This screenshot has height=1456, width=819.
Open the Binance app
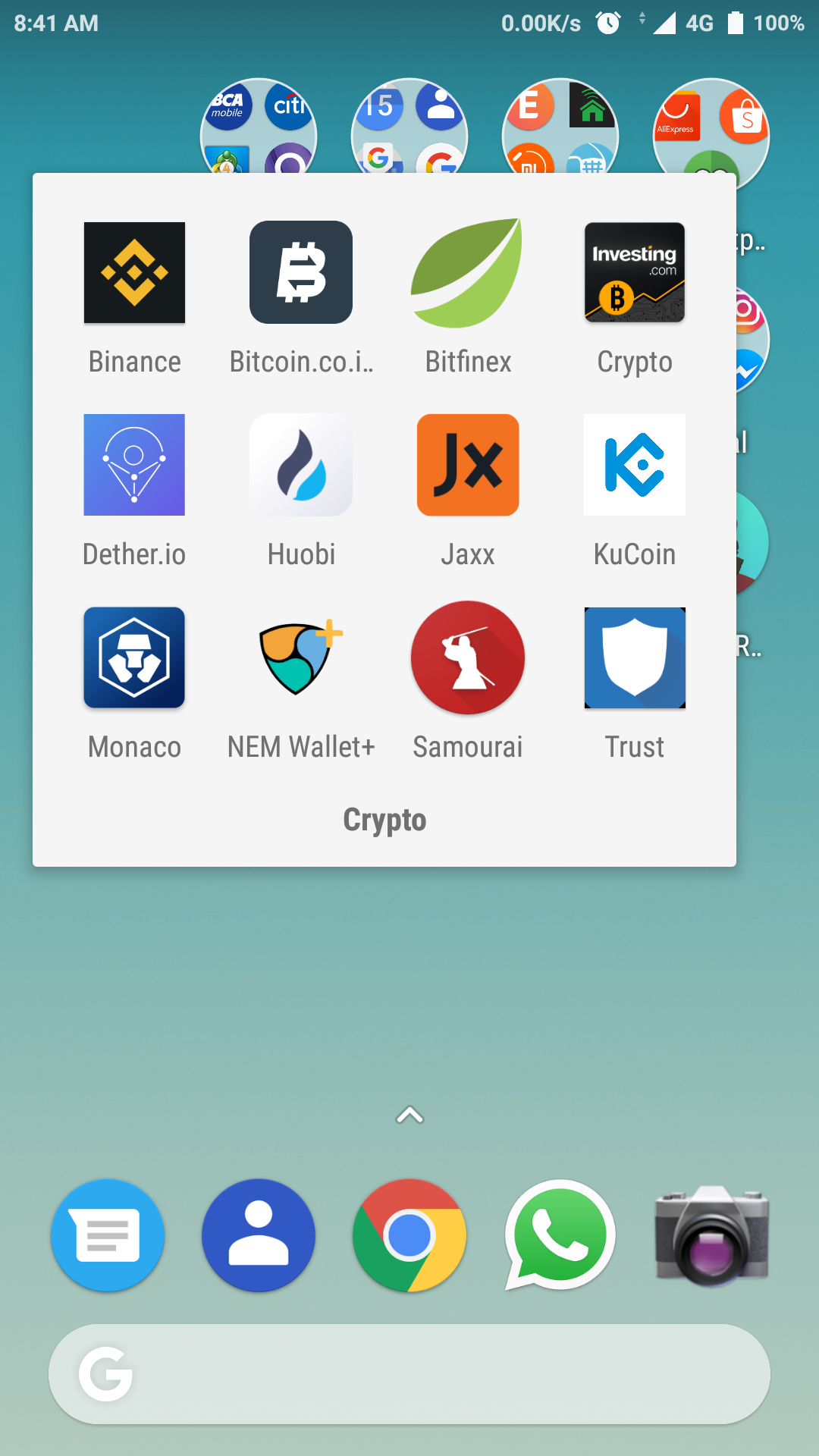click(x=134, y=273)
